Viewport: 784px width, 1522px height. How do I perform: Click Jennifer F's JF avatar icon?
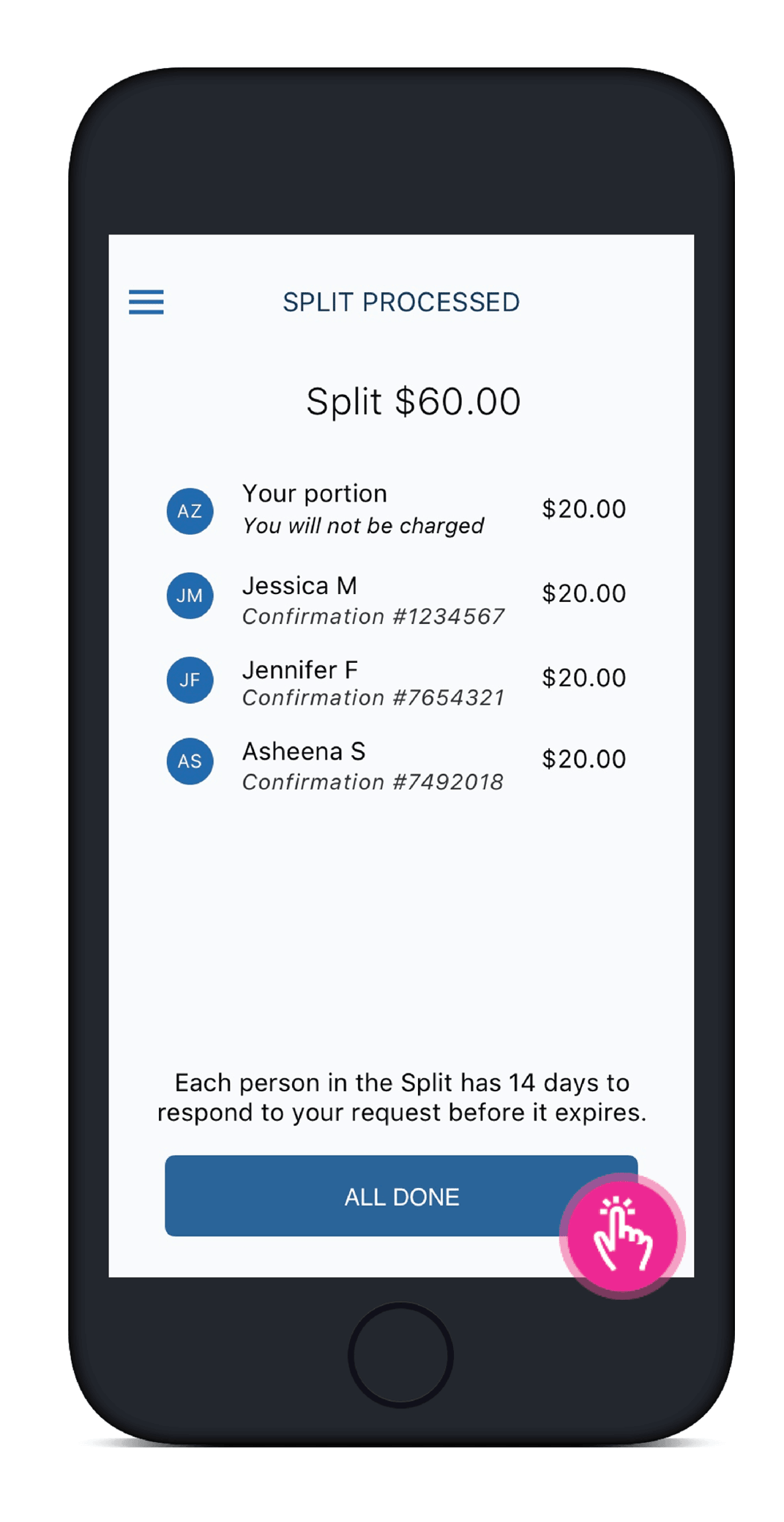click(190, 680)
